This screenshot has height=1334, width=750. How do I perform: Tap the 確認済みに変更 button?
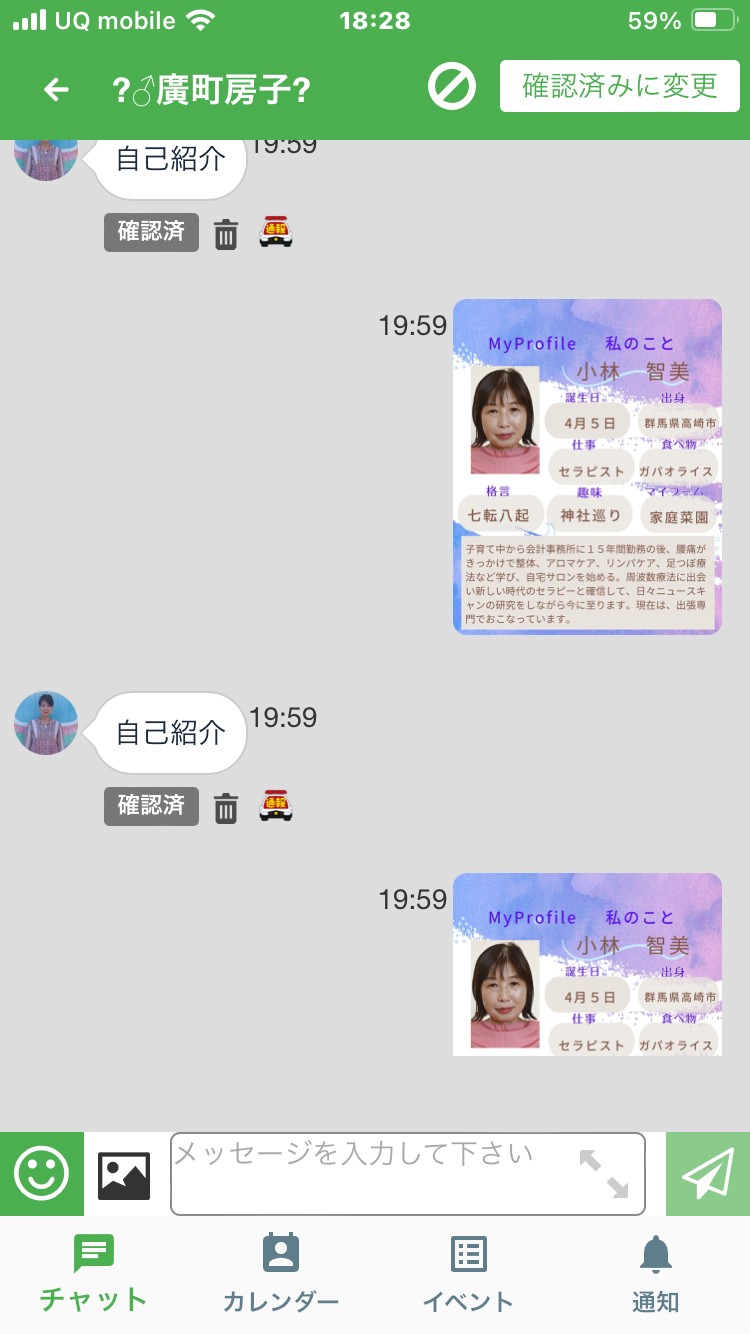(620, 86)
